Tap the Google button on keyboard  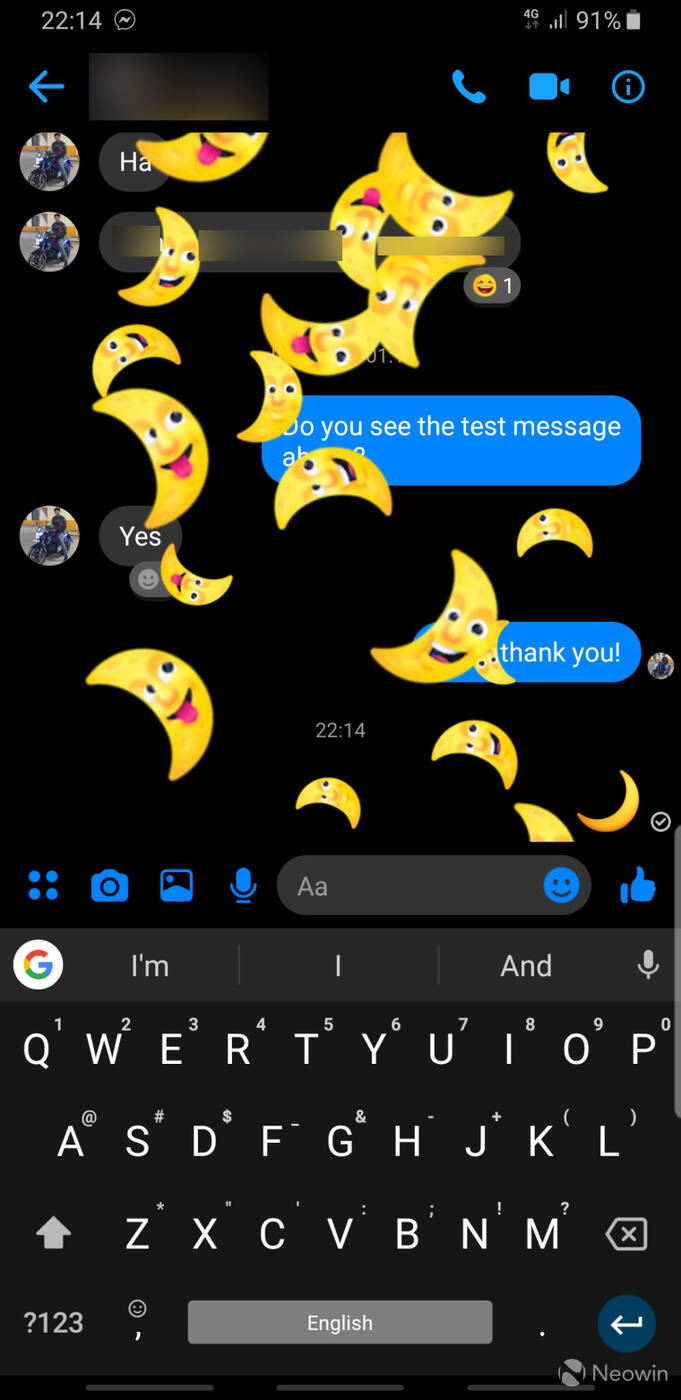pyautogui.click(x=38, y=965)
